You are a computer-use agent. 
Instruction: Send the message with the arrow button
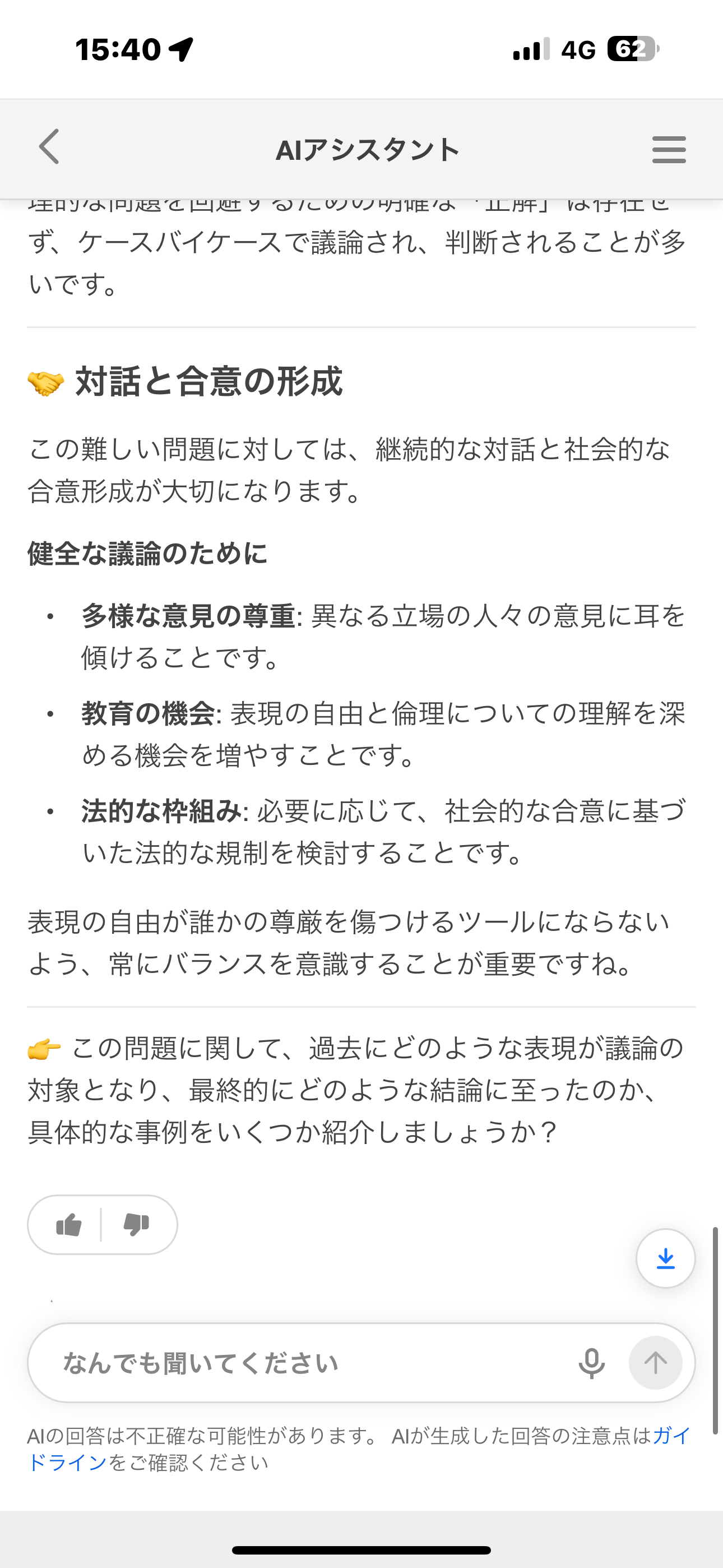click(655, 1363)
